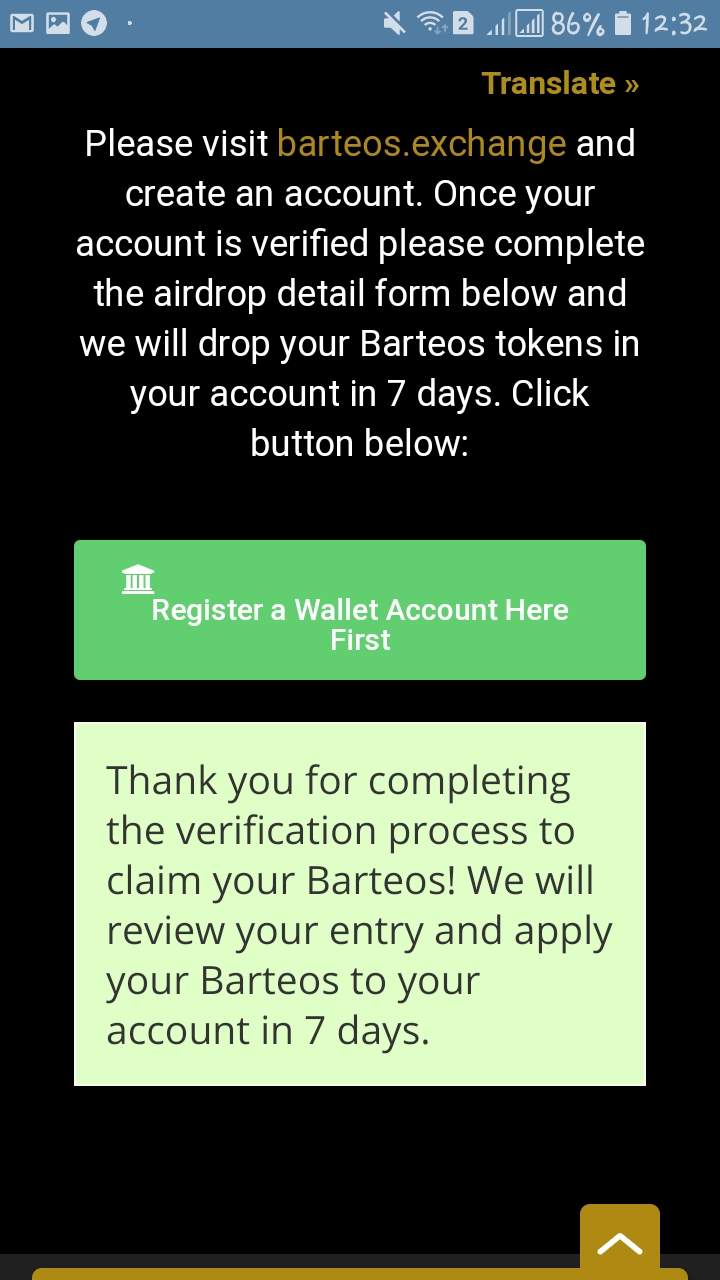
Task: Visit the barteos.exchange link
Action: pos(421,144)
